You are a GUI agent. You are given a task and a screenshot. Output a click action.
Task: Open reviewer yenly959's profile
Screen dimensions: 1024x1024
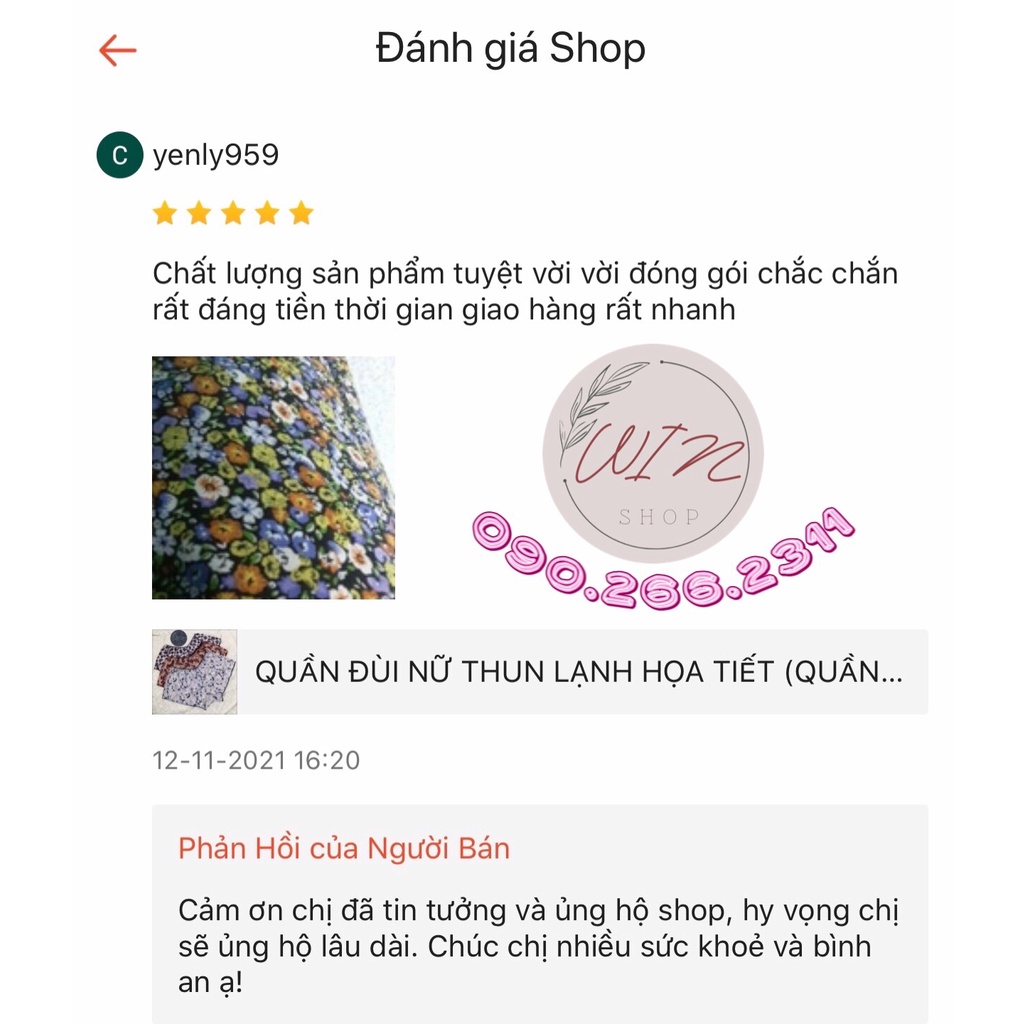(215, 156)
